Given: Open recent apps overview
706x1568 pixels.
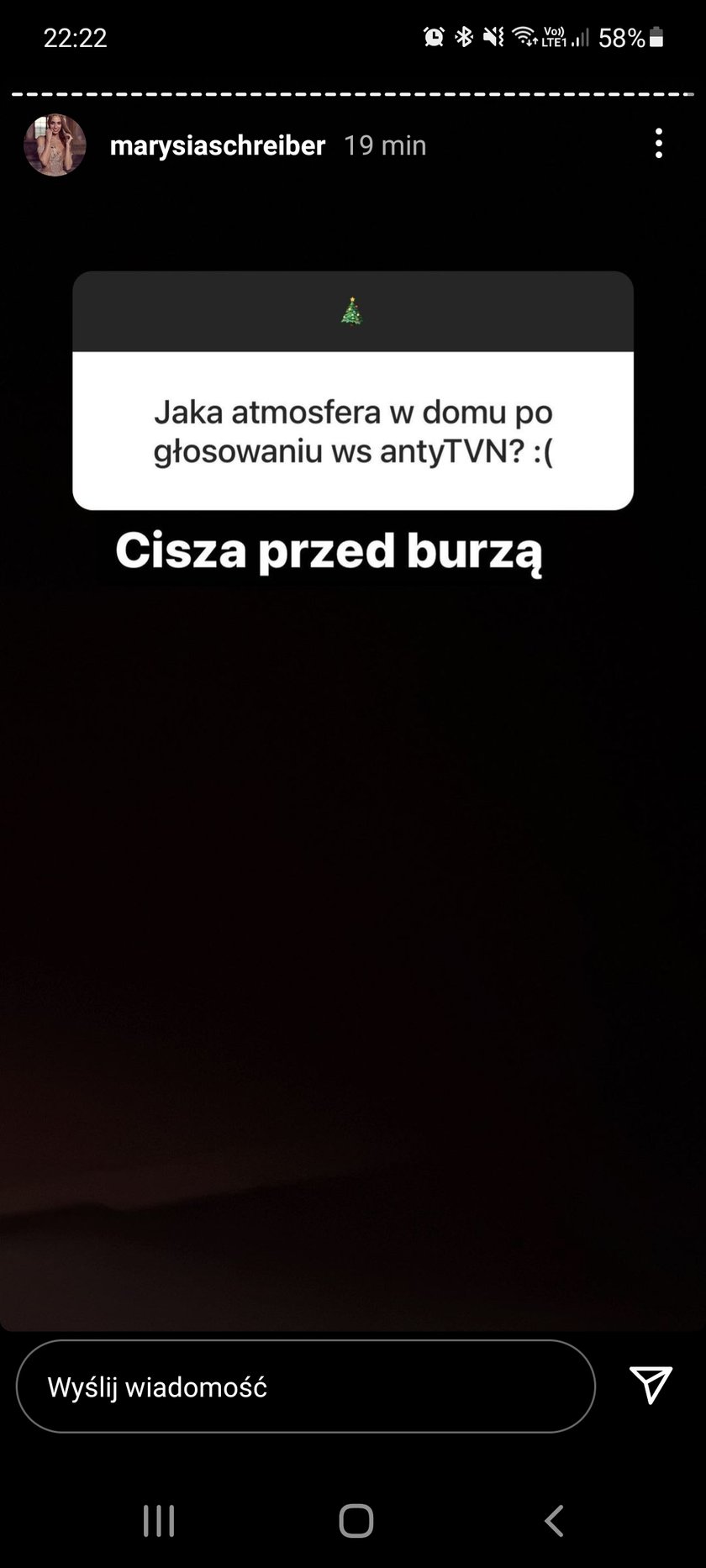Looking at the screenshot, I should point(159,1520).
